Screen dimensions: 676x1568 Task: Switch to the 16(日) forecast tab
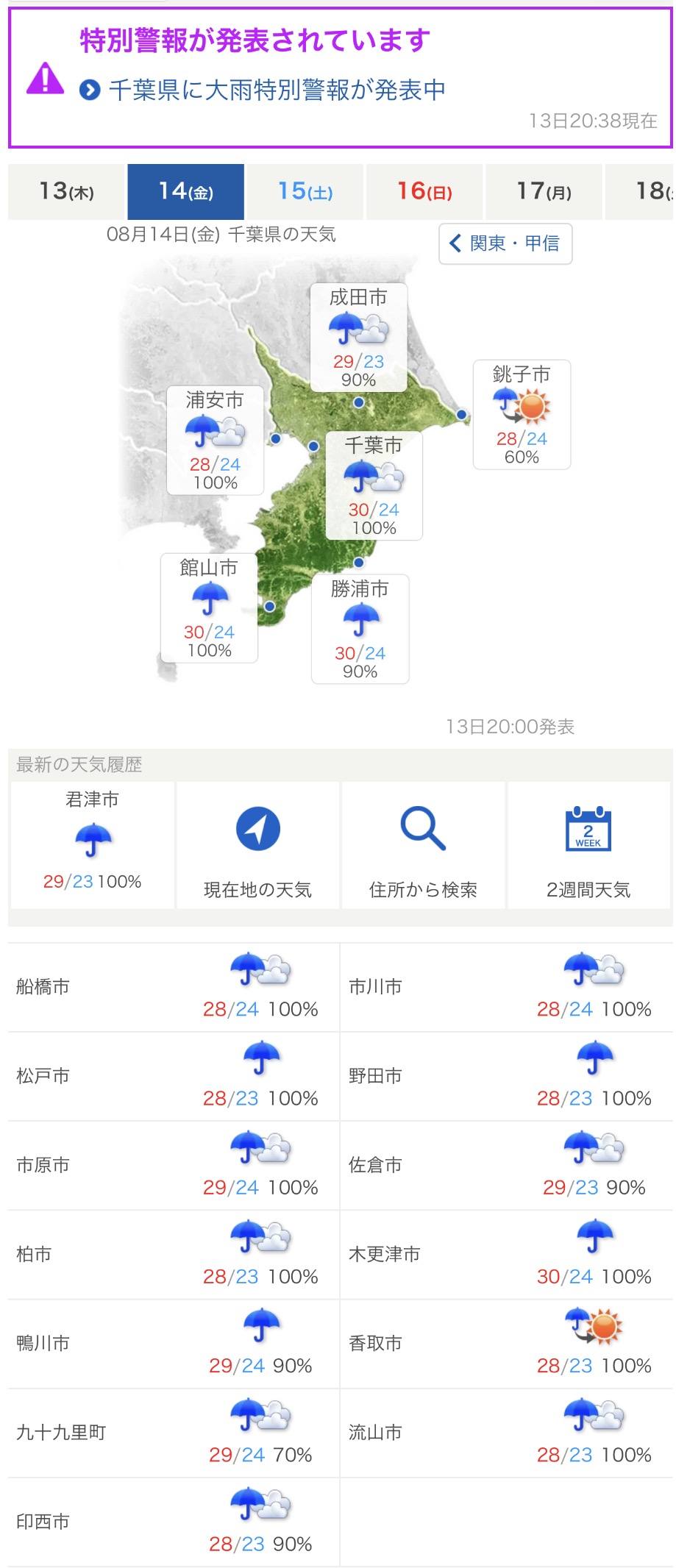tap(424, 192)
